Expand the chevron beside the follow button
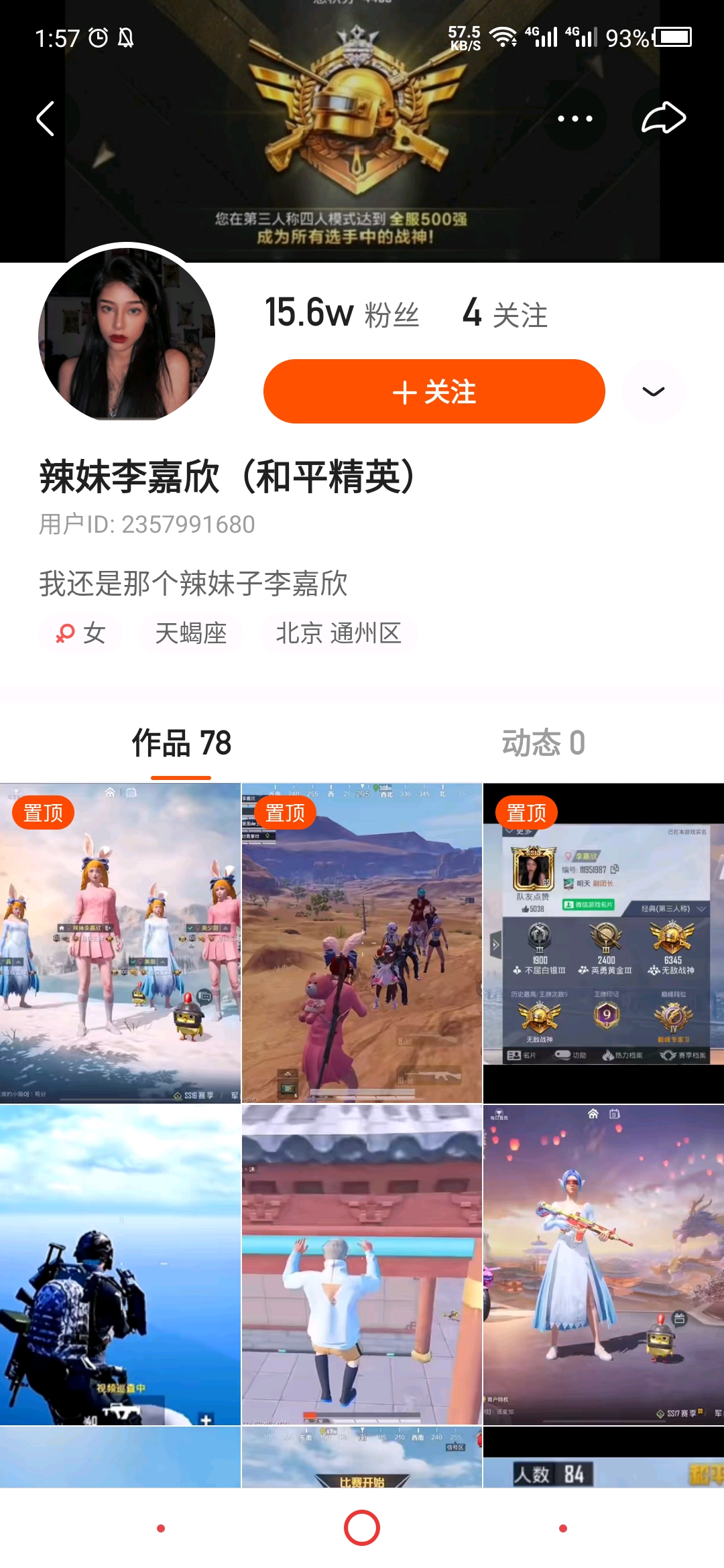This screenshot has width=724, height=1568. pyautogui.click(x=653, y=391)
